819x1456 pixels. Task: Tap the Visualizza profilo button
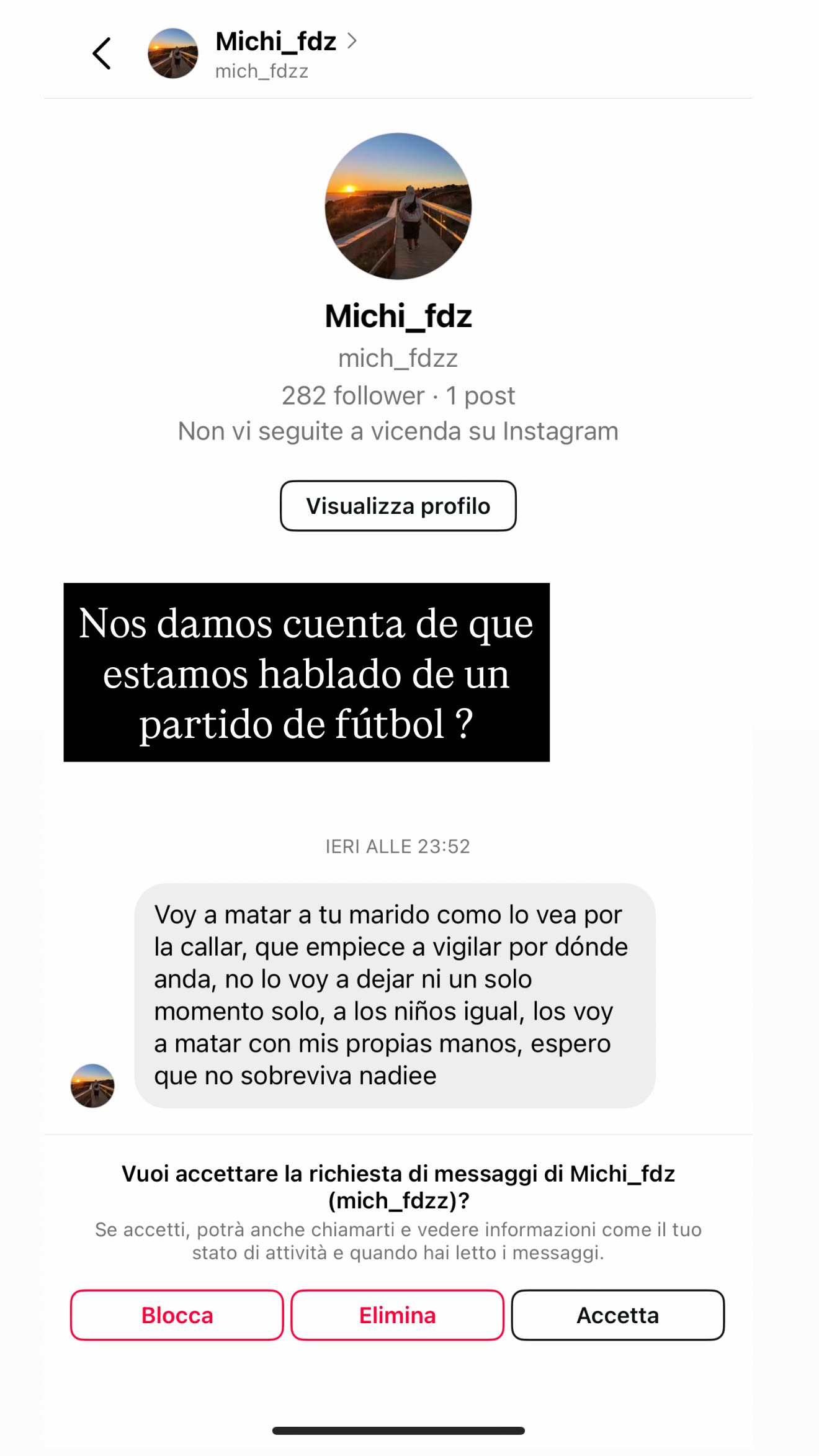[398, 506]
